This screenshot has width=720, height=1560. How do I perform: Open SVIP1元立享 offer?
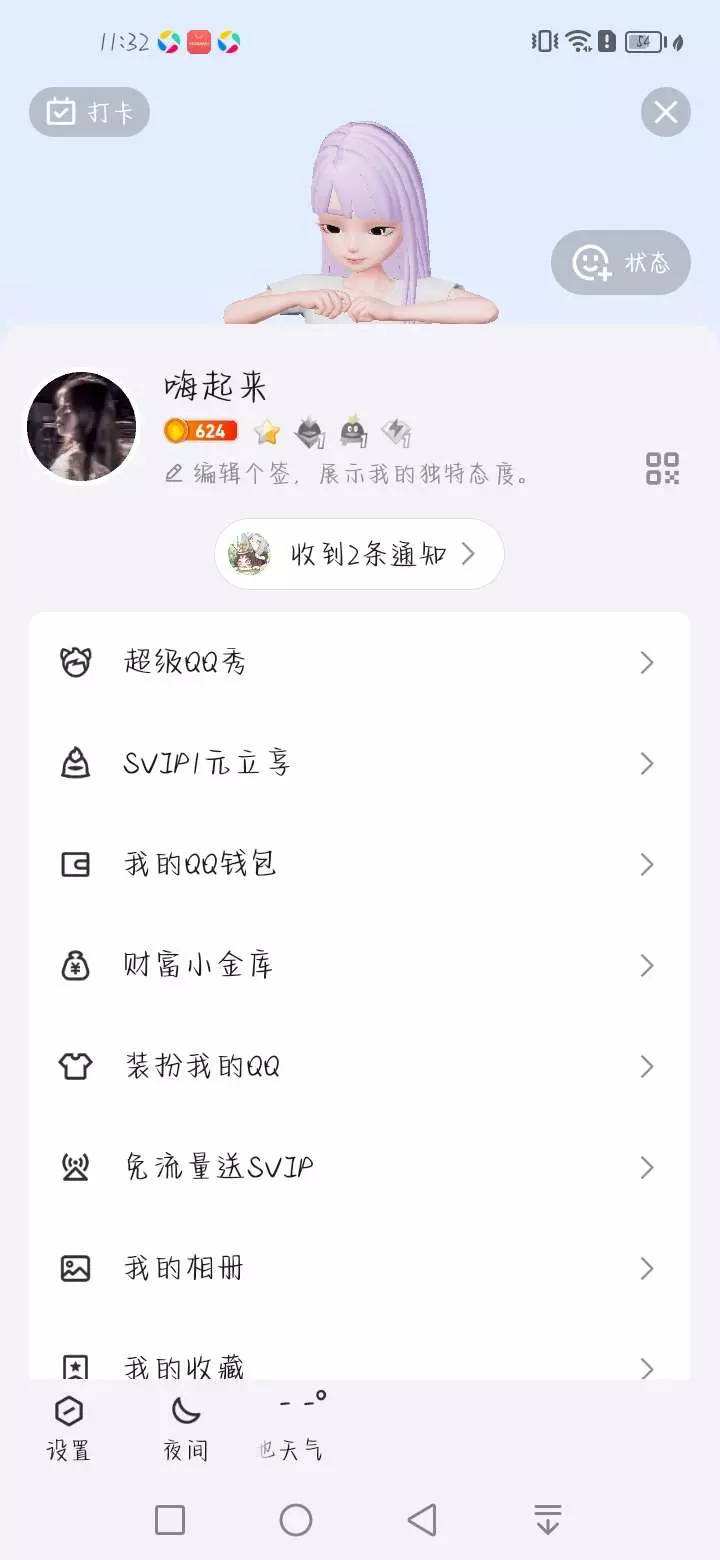359,764
